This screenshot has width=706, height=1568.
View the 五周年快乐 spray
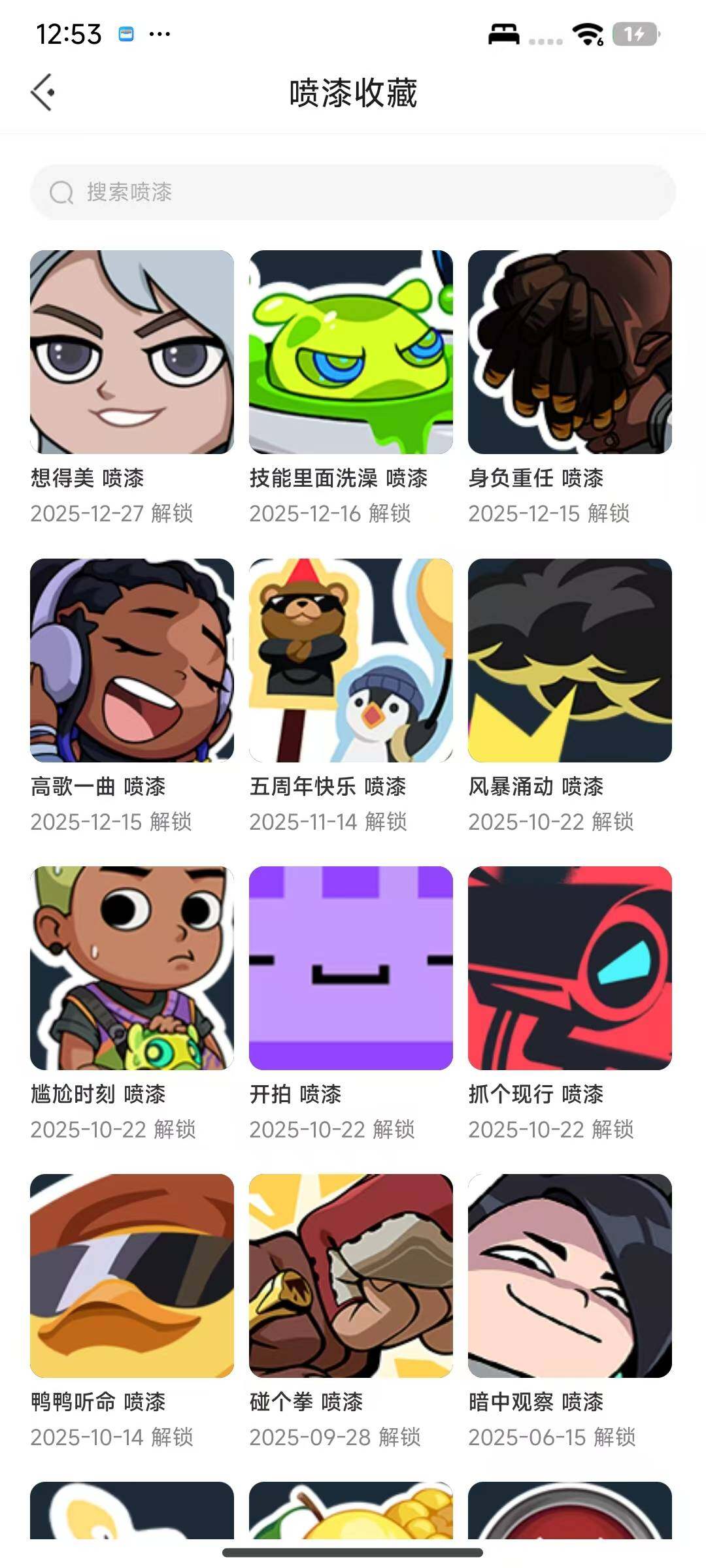tap(351, 661)
